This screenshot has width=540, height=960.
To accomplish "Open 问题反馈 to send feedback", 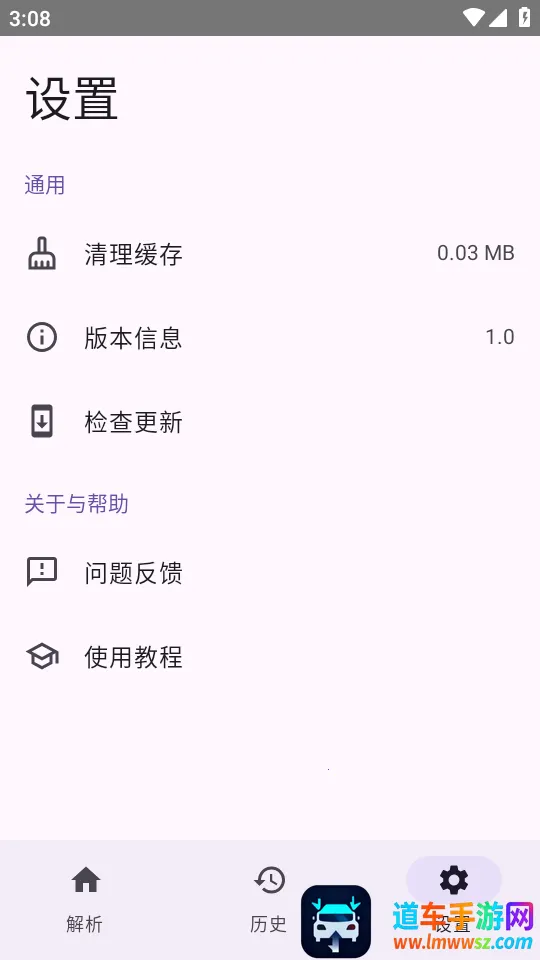I will pyautogui.click(x=270, y=573).
